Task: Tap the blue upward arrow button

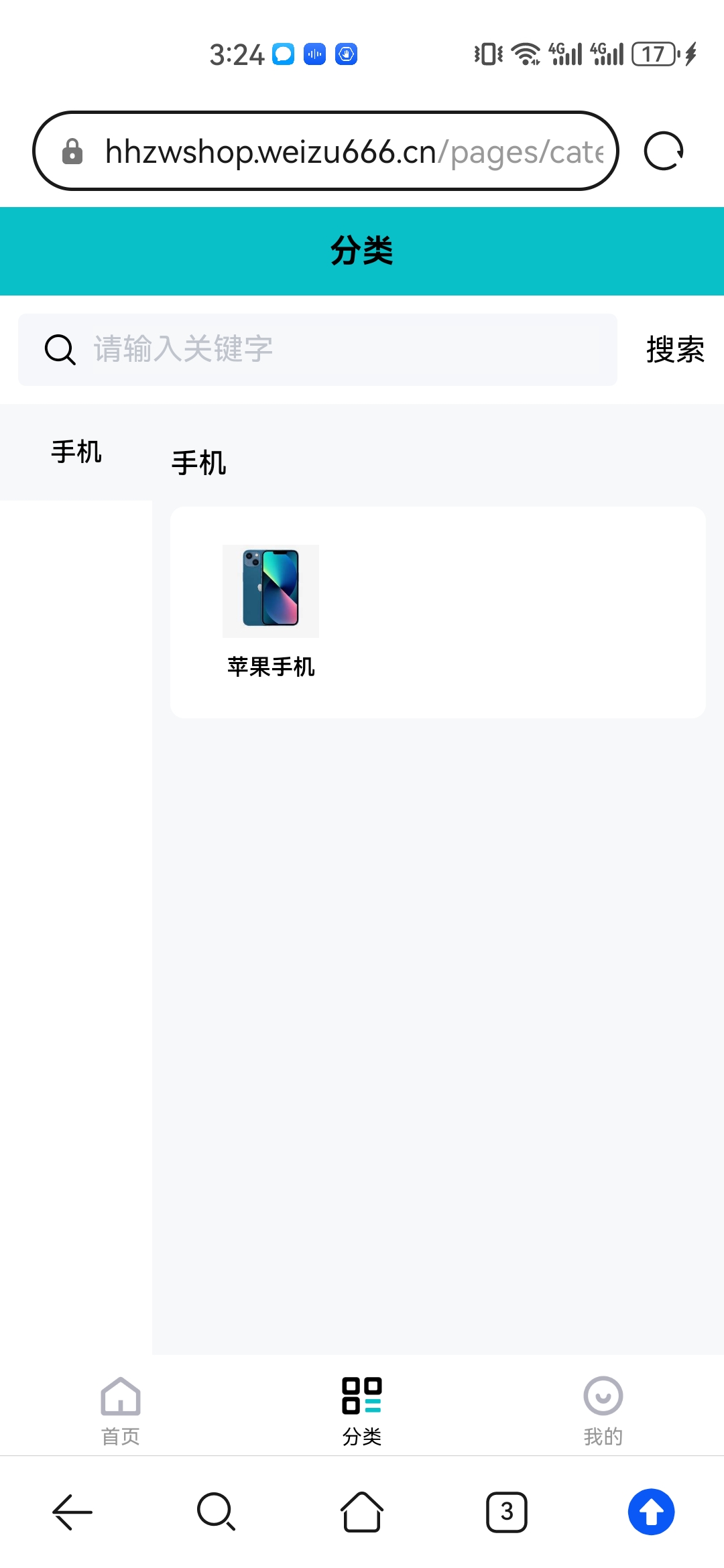Action: click(x=652, y=1512)
